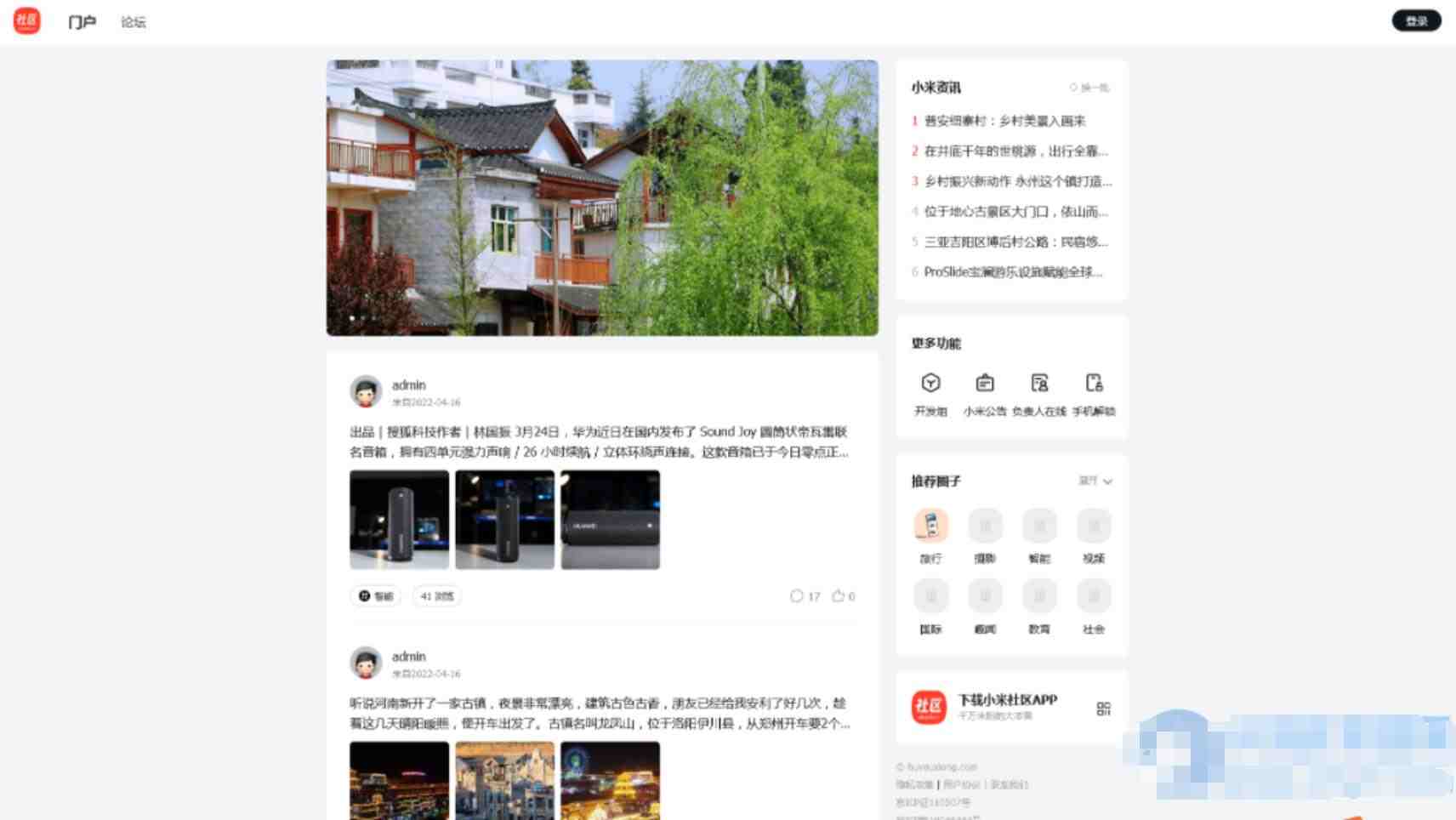Like the Sound Joy speaker post
Screen dimensions: 1456x820
(843, 596)
